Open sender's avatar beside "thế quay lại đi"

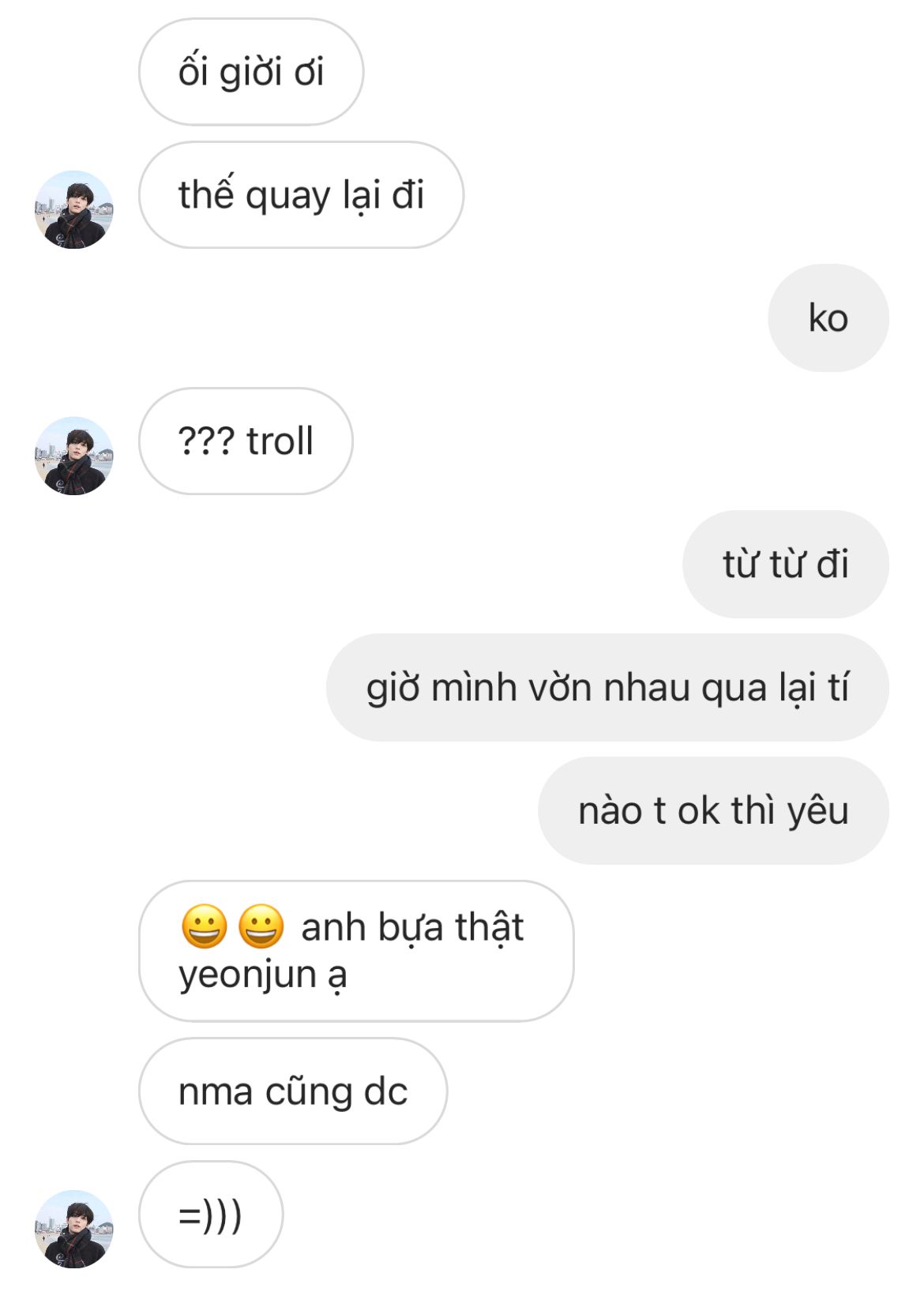(x=74, y=210)
